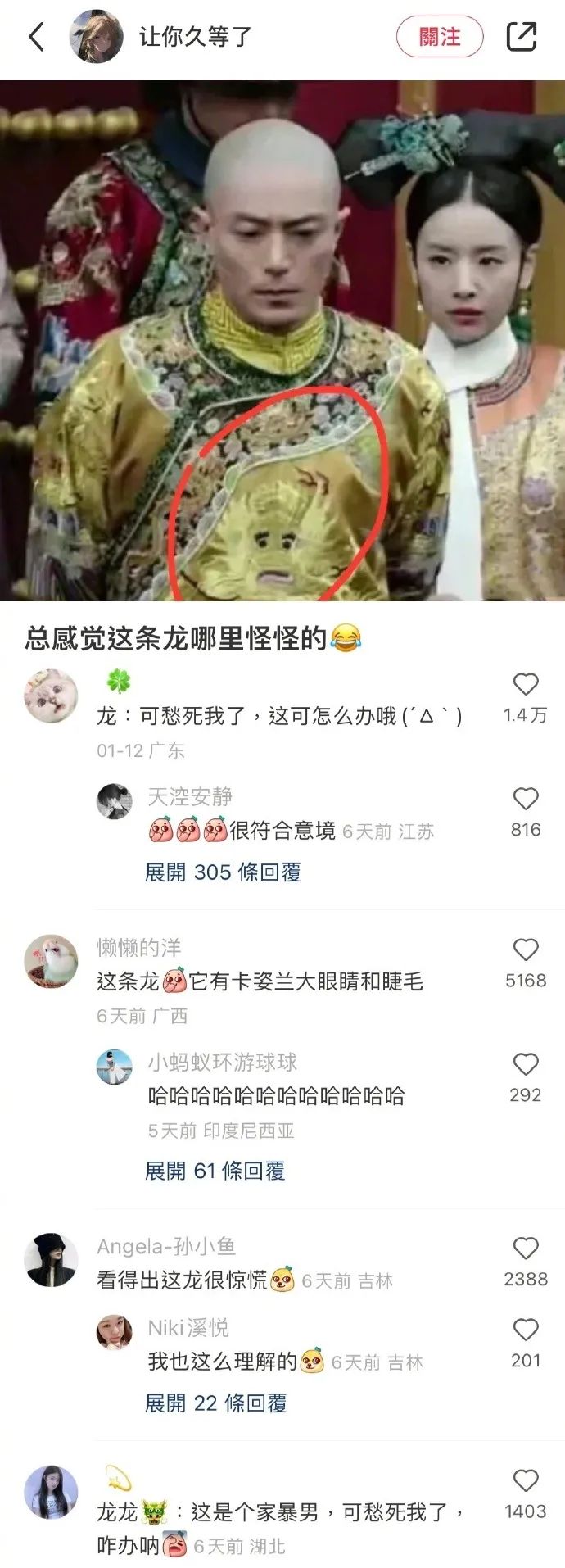Image resolution: width=565 pixels, height=1568 pixels.
Task: Open 懒懒的洋's profile avatar
Action: pyautogui.click(x=51, y=961)
